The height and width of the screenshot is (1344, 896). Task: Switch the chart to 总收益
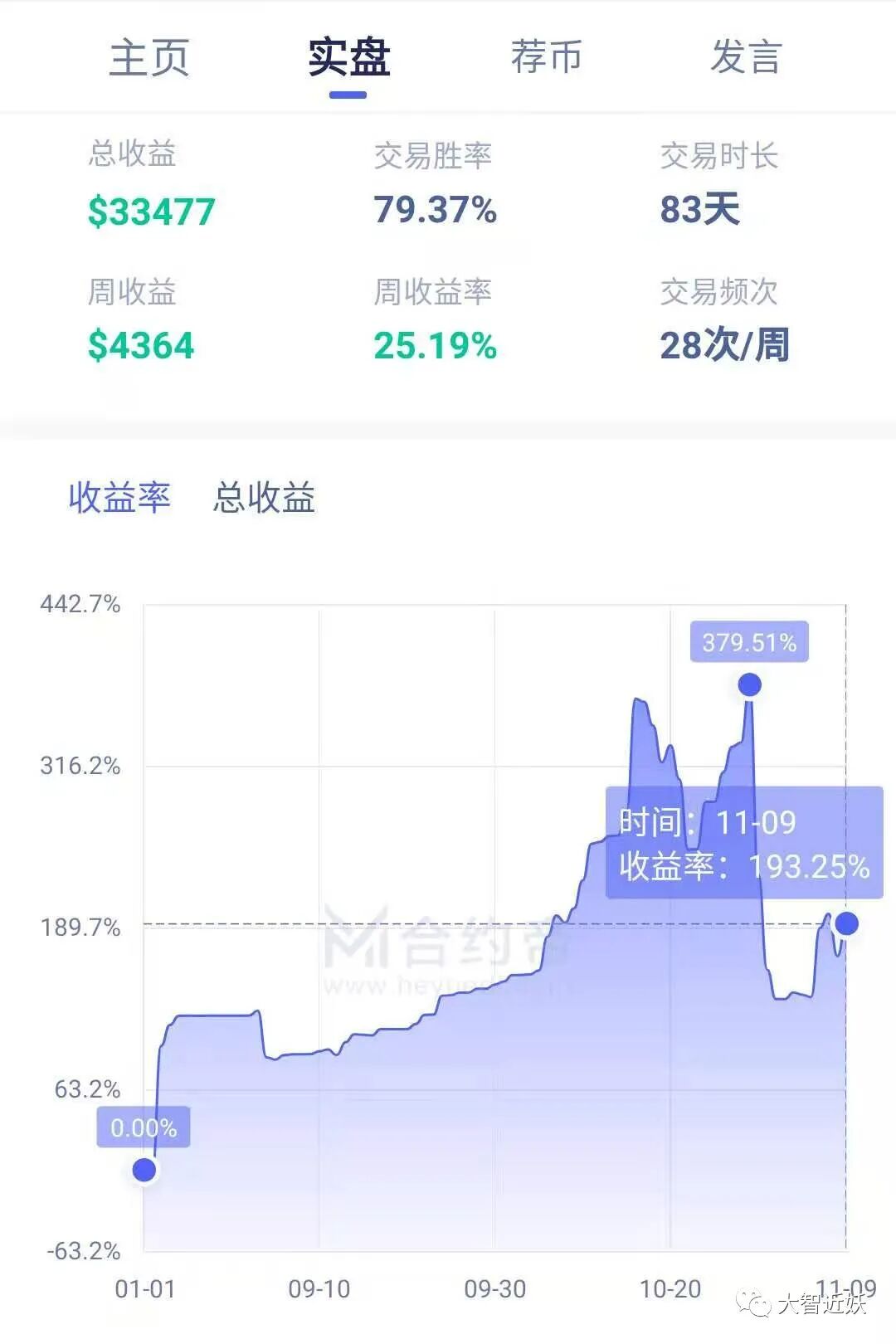point(264,498)
